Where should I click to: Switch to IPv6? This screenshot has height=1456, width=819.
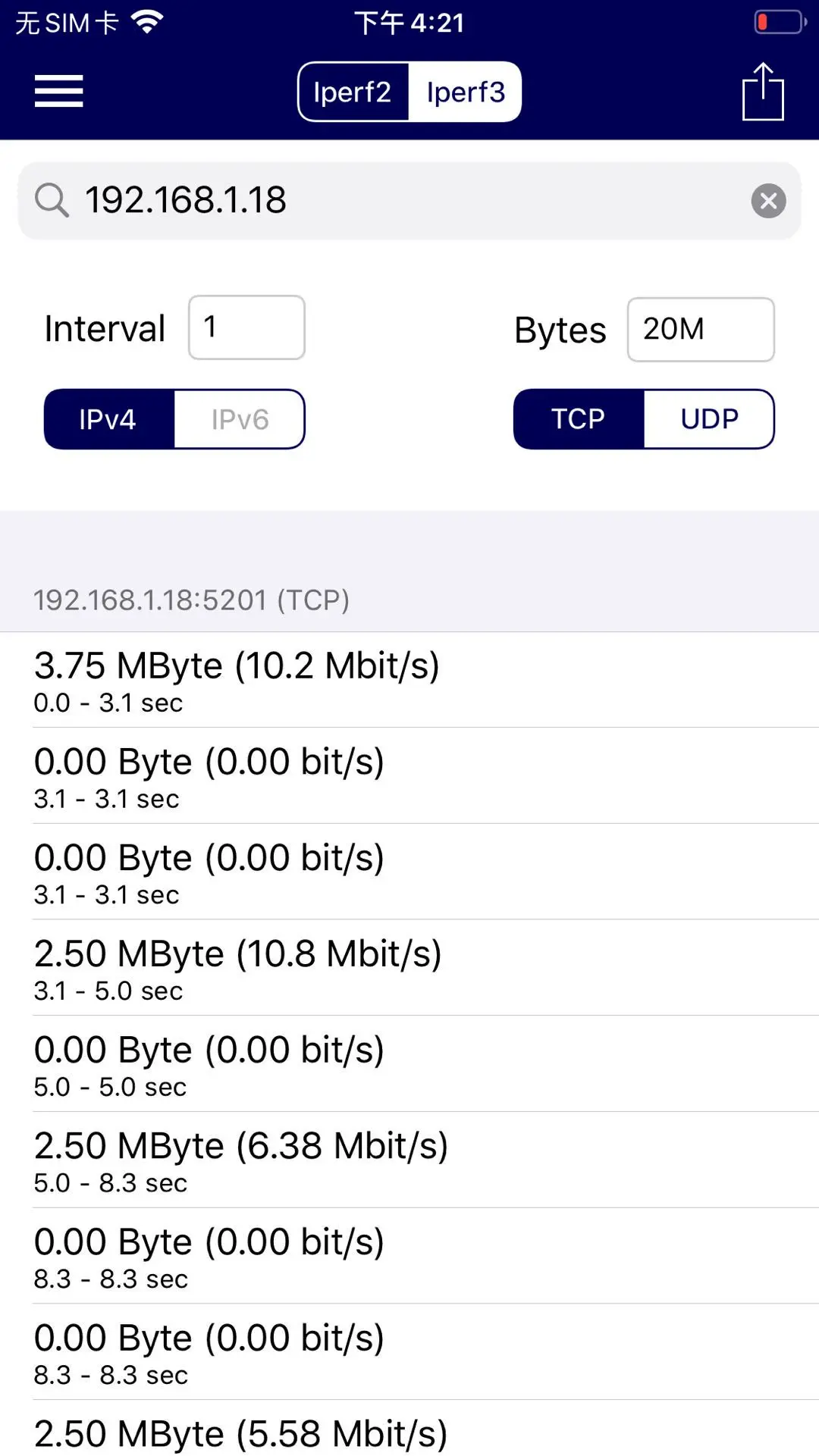240,419
